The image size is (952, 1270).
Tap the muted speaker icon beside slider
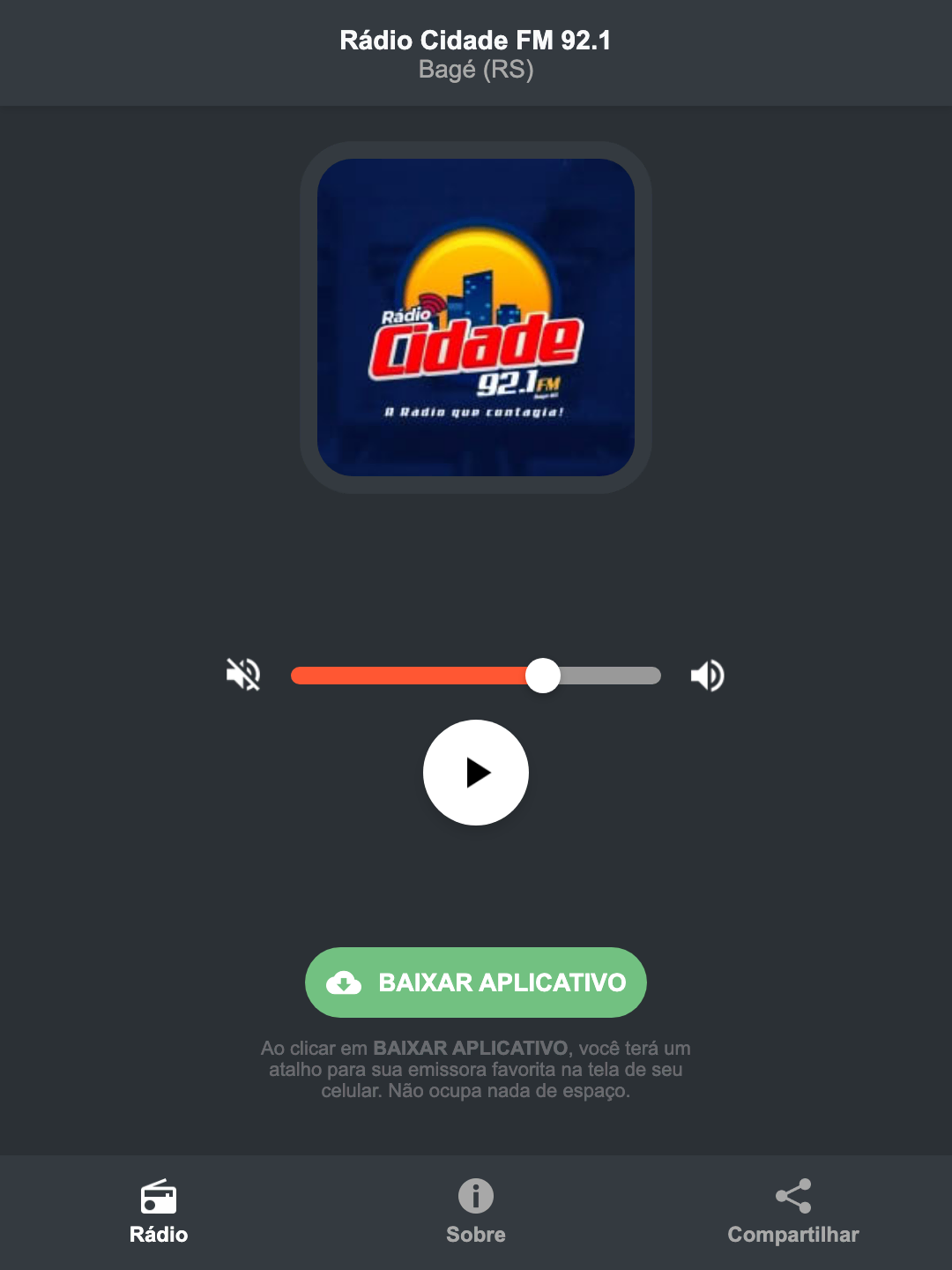(244, 675)
